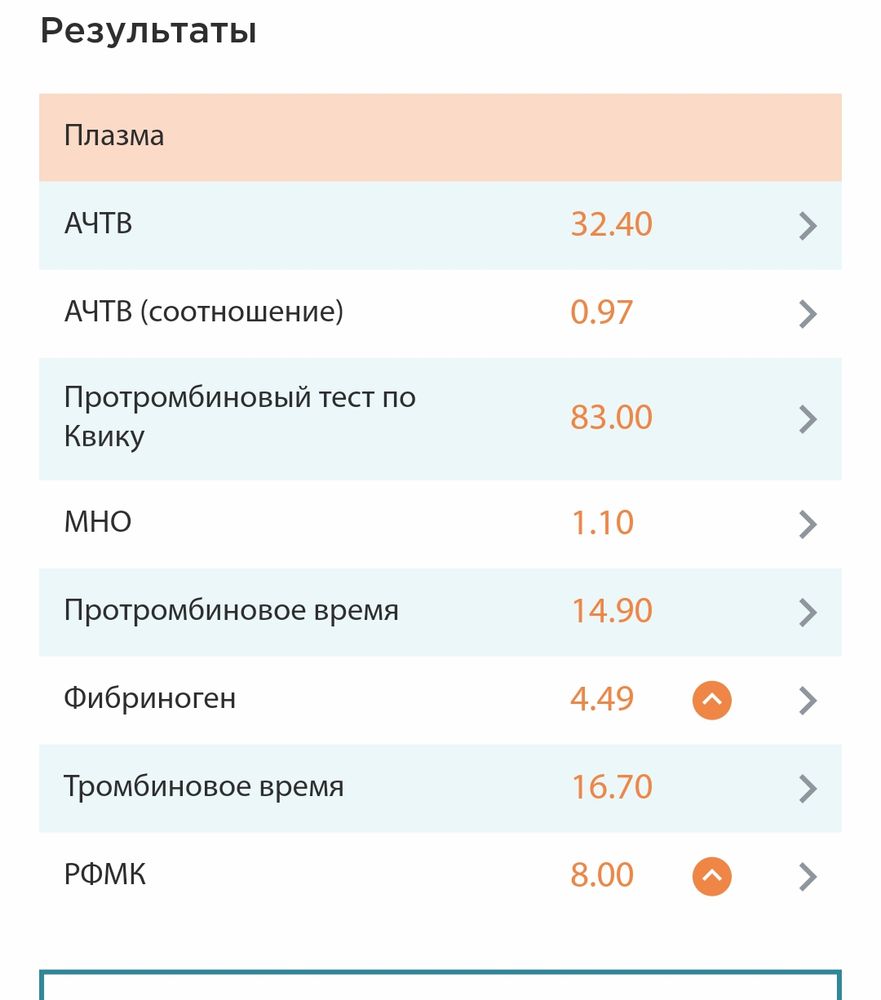Click the Результаты heading
The width and height of the screenshot is (881, 1000).
point(147,30)
